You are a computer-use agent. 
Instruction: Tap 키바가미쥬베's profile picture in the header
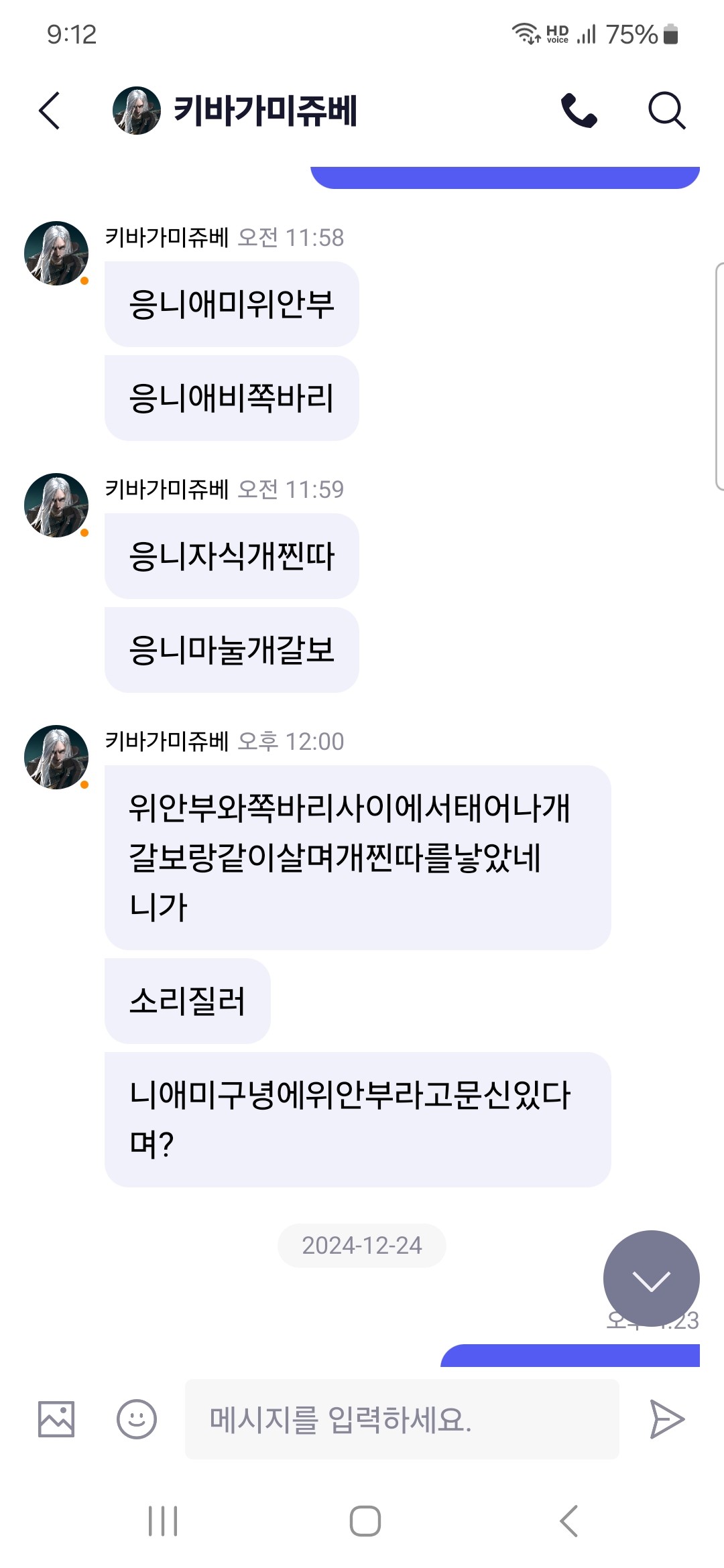click(137, 111)
